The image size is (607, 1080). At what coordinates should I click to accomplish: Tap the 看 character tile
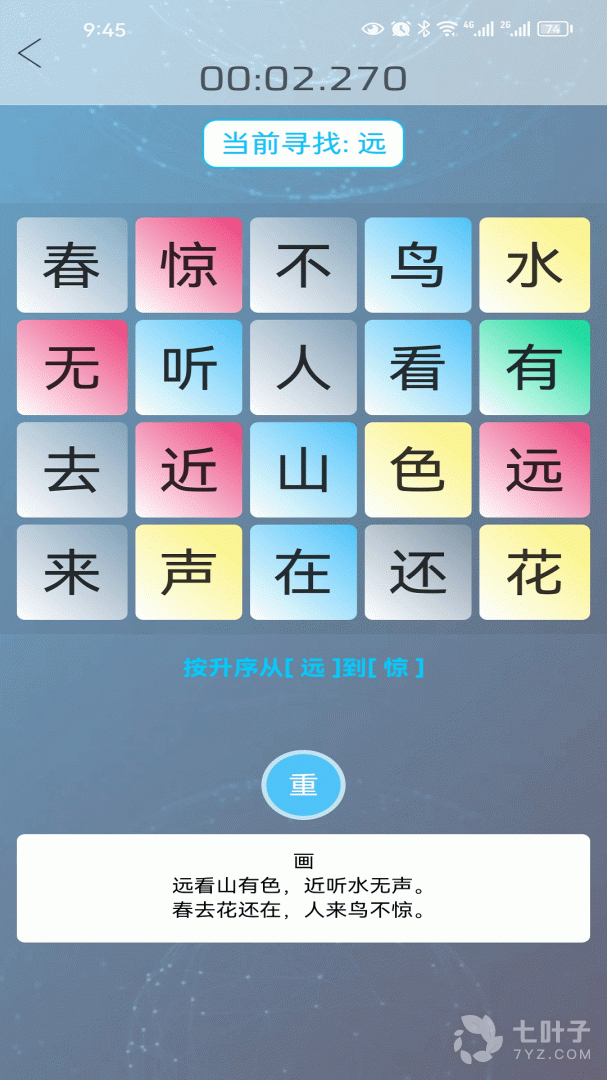pos(418,367)
